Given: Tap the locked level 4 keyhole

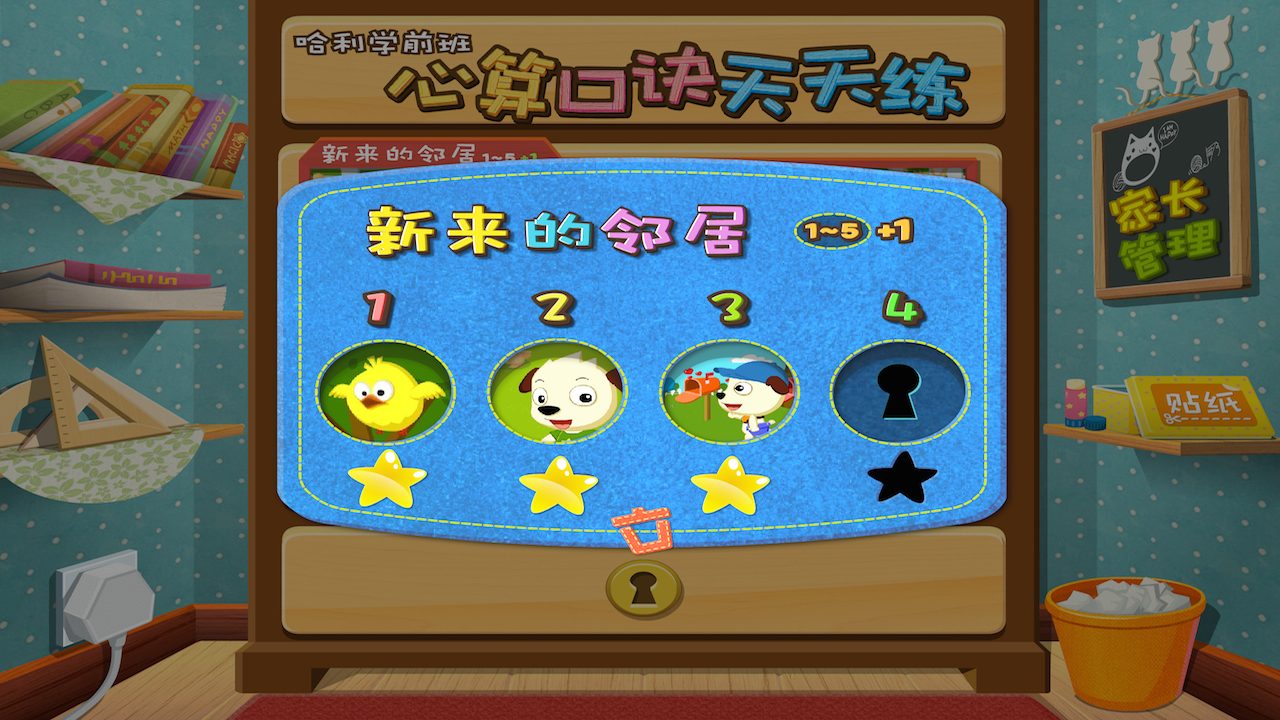Looking at the screenshot, I should coord(900,392).
